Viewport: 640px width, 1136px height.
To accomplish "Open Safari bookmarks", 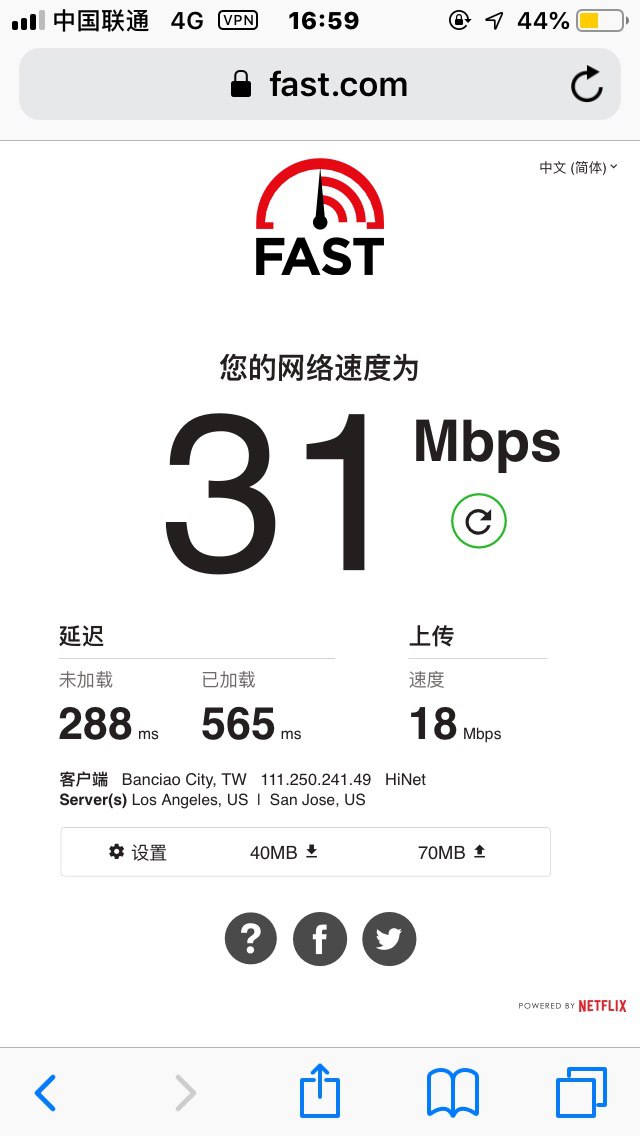I will tap(453, 1092).
